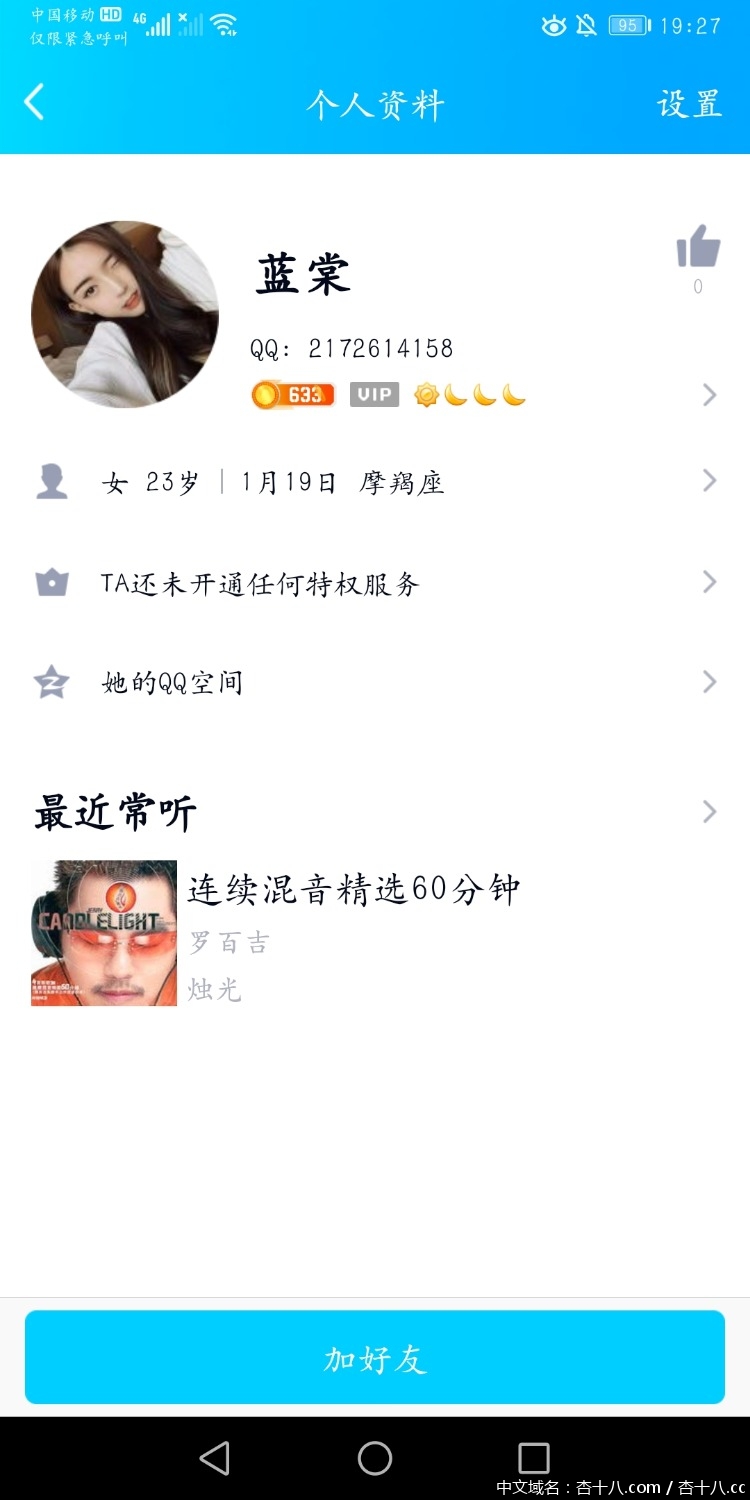Open 设置 in the top bar
750x1500 pixels.
pos(689,104)
